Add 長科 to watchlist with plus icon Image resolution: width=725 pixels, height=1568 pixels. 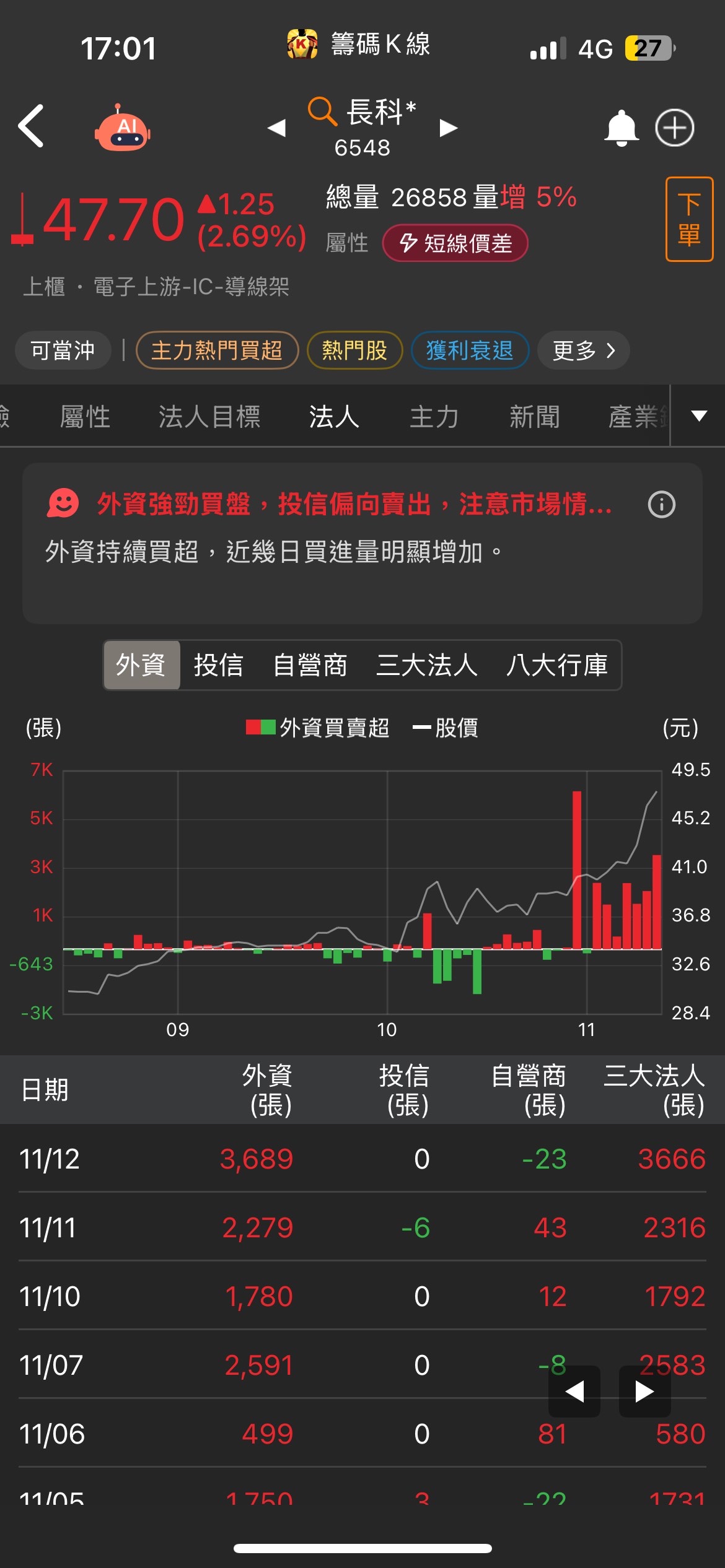[x=674, y=128]
